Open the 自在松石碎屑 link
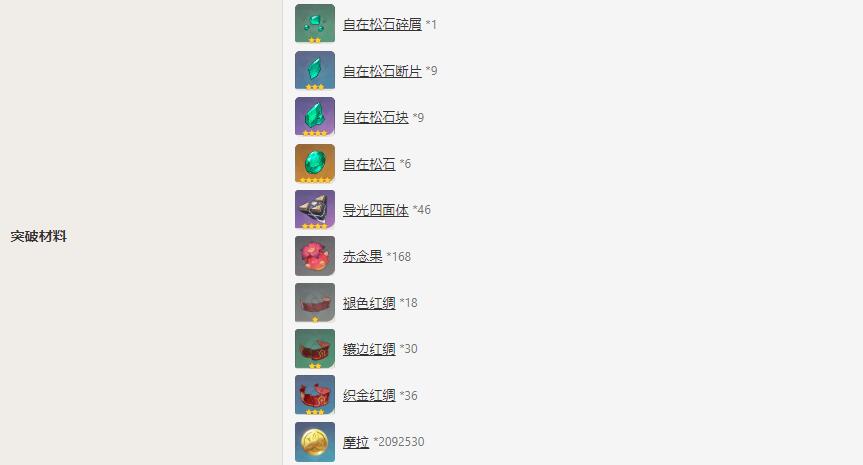The image size is (863, 465). click(x=381, y=24)
